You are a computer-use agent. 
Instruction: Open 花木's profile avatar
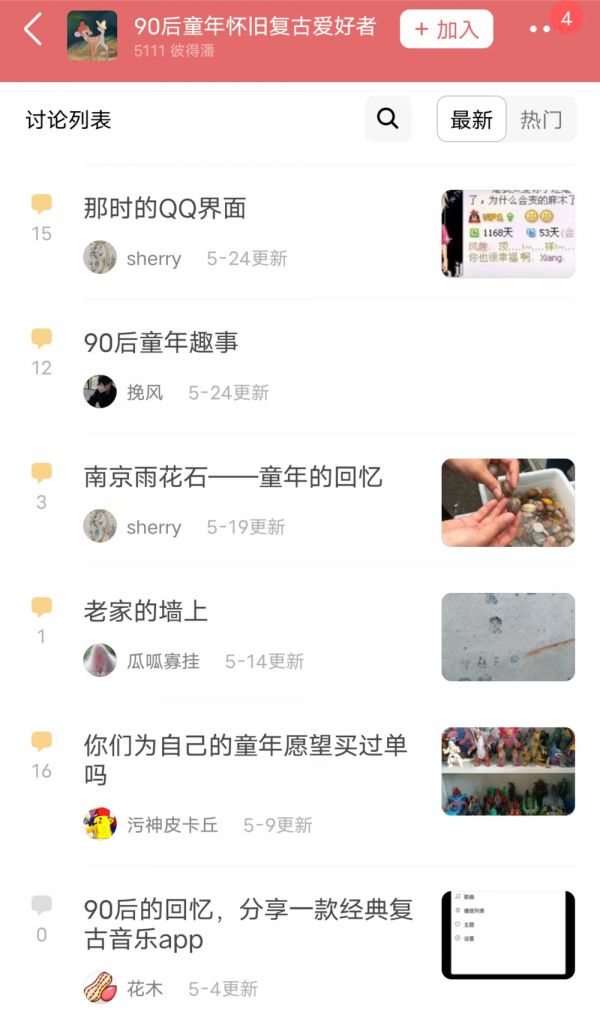coord(100,988)
